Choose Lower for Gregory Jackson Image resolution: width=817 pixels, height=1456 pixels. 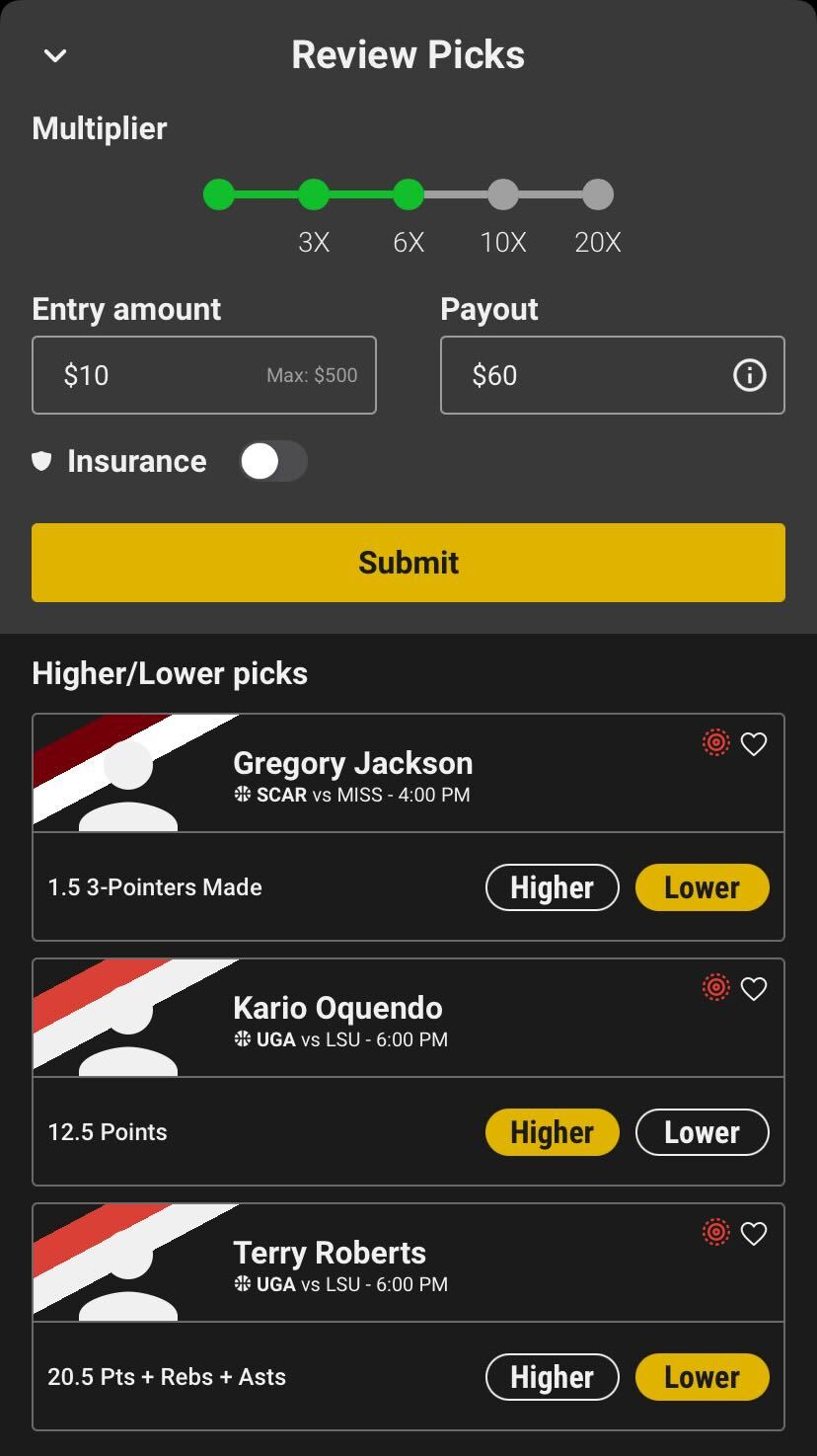click(702, 887)
